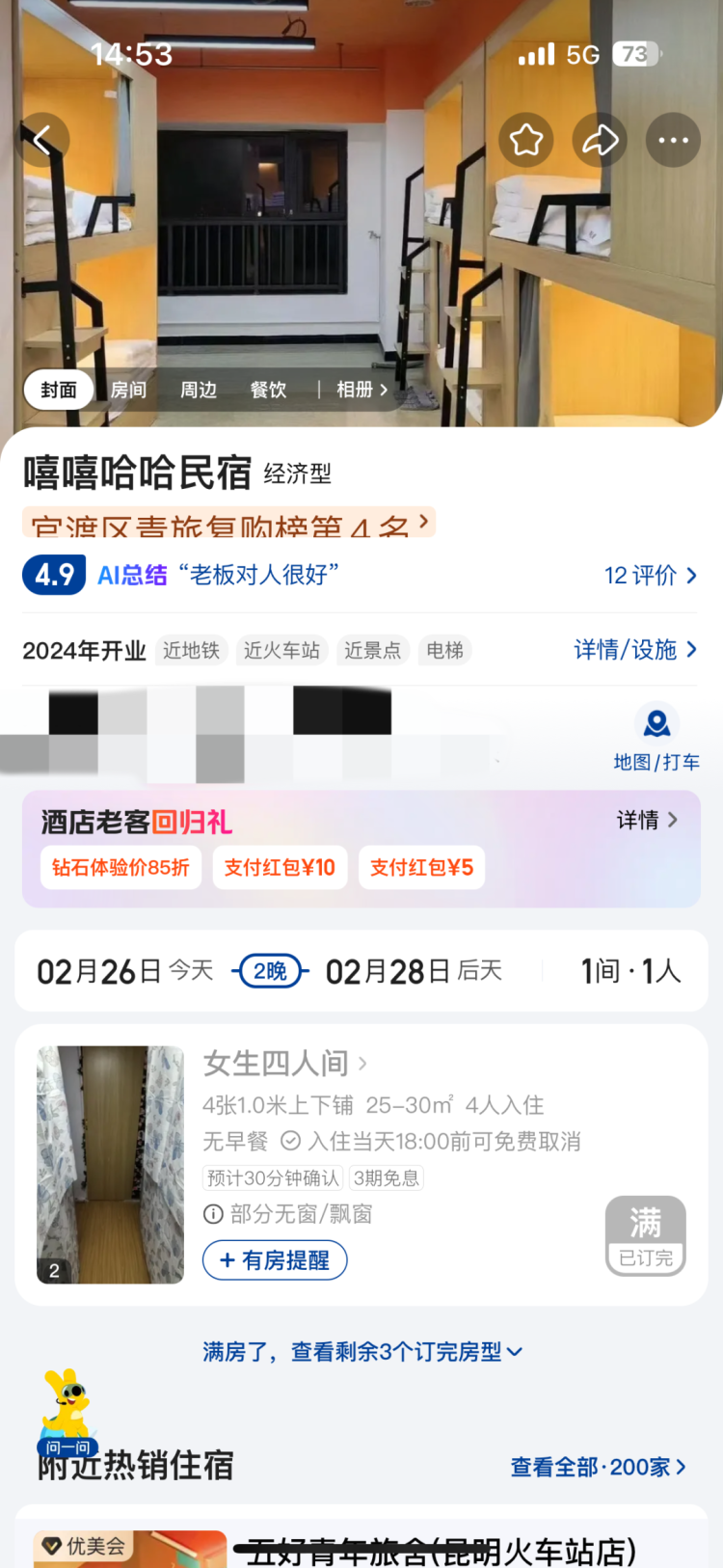Open the 官渡区青旅复购榜 ranking banner

tap(229, 524)
